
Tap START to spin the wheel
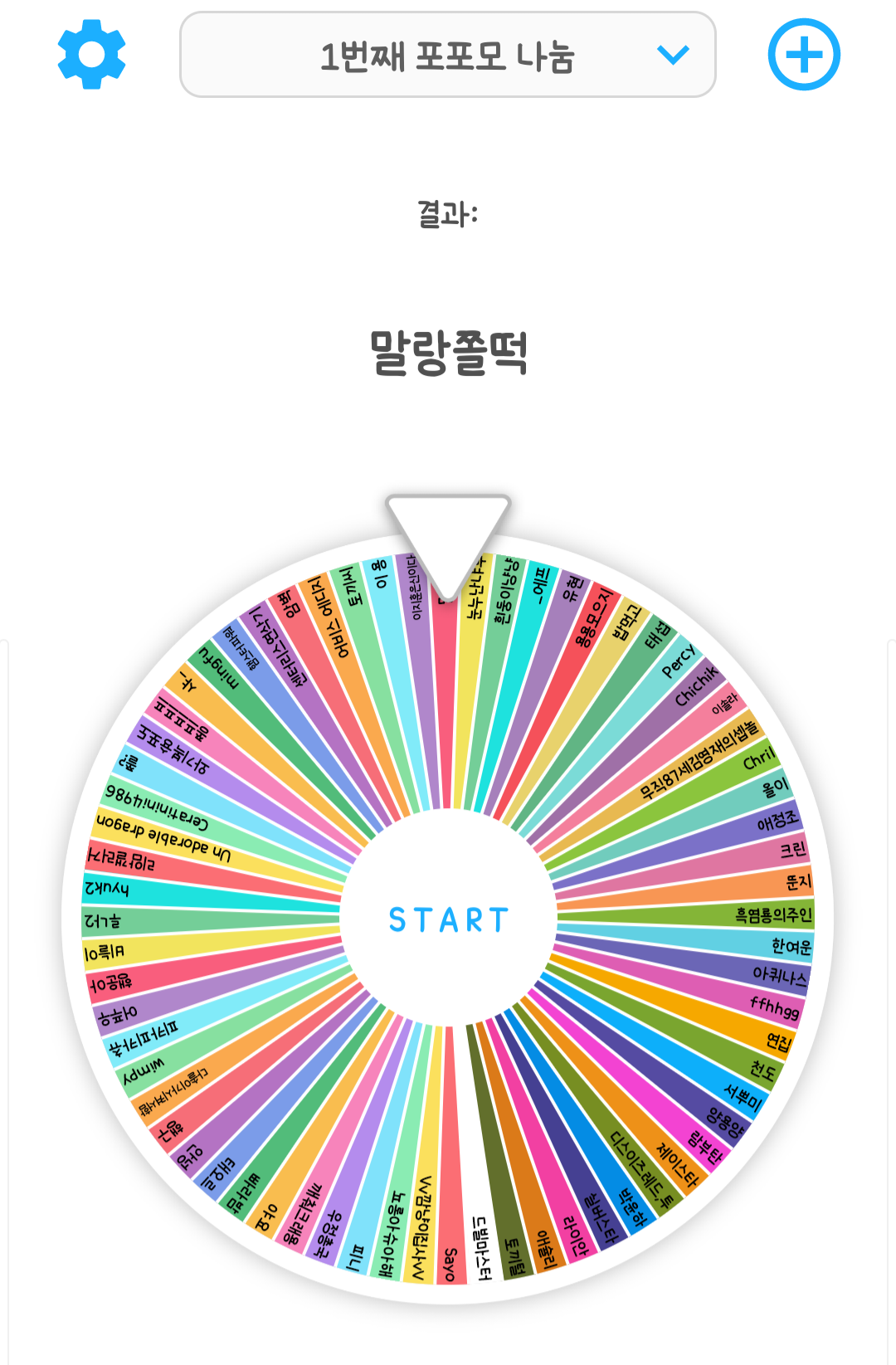[448, 919]
